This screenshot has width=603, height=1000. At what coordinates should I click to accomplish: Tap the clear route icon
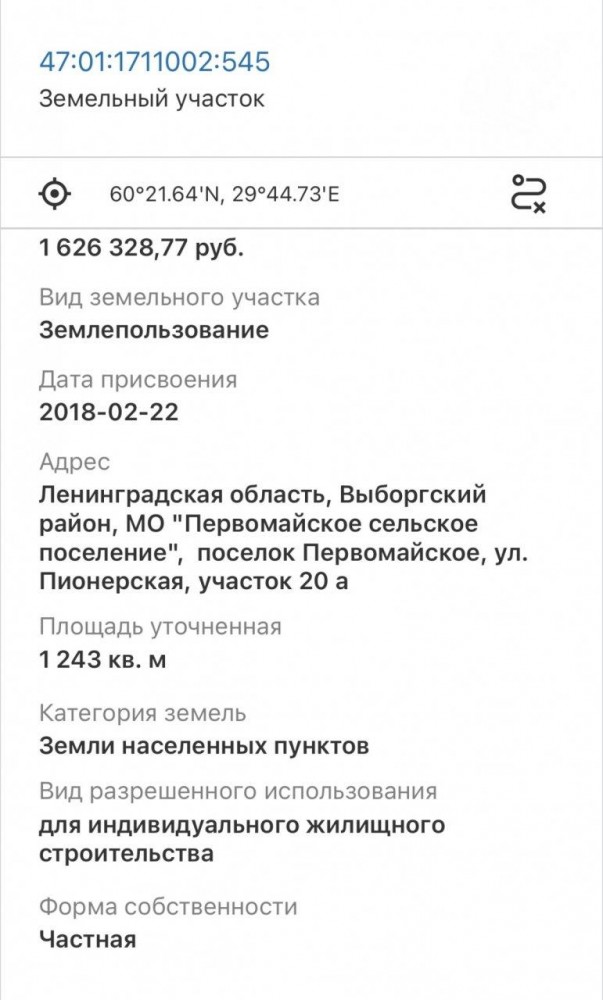529,193
